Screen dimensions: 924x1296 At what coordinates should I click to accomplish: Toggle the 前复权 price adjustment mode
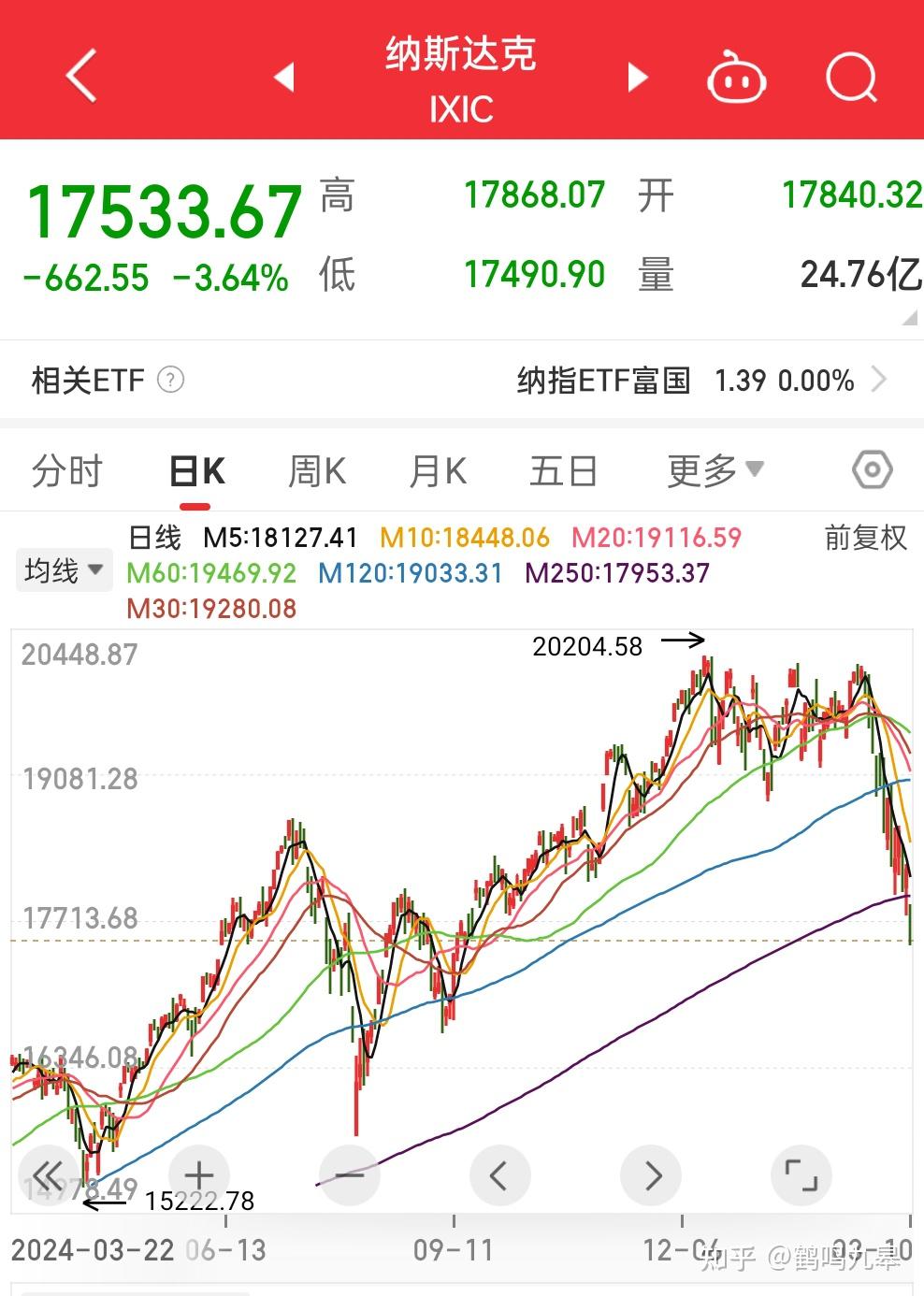(865, 538)
